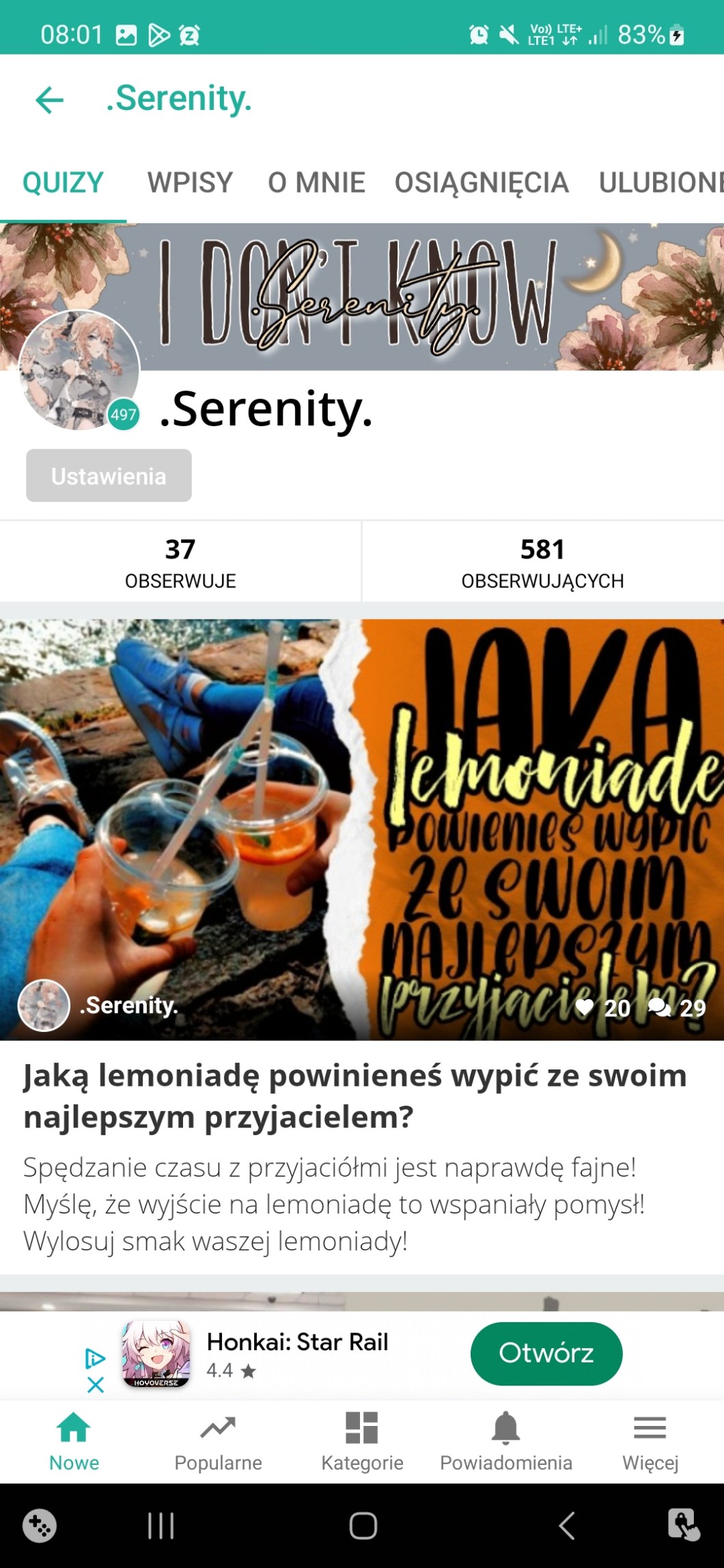The width and height of the screenshot is (724, 1568).
Task: Switch to the ULUBIONE tab
Action: tap(660, 183)
